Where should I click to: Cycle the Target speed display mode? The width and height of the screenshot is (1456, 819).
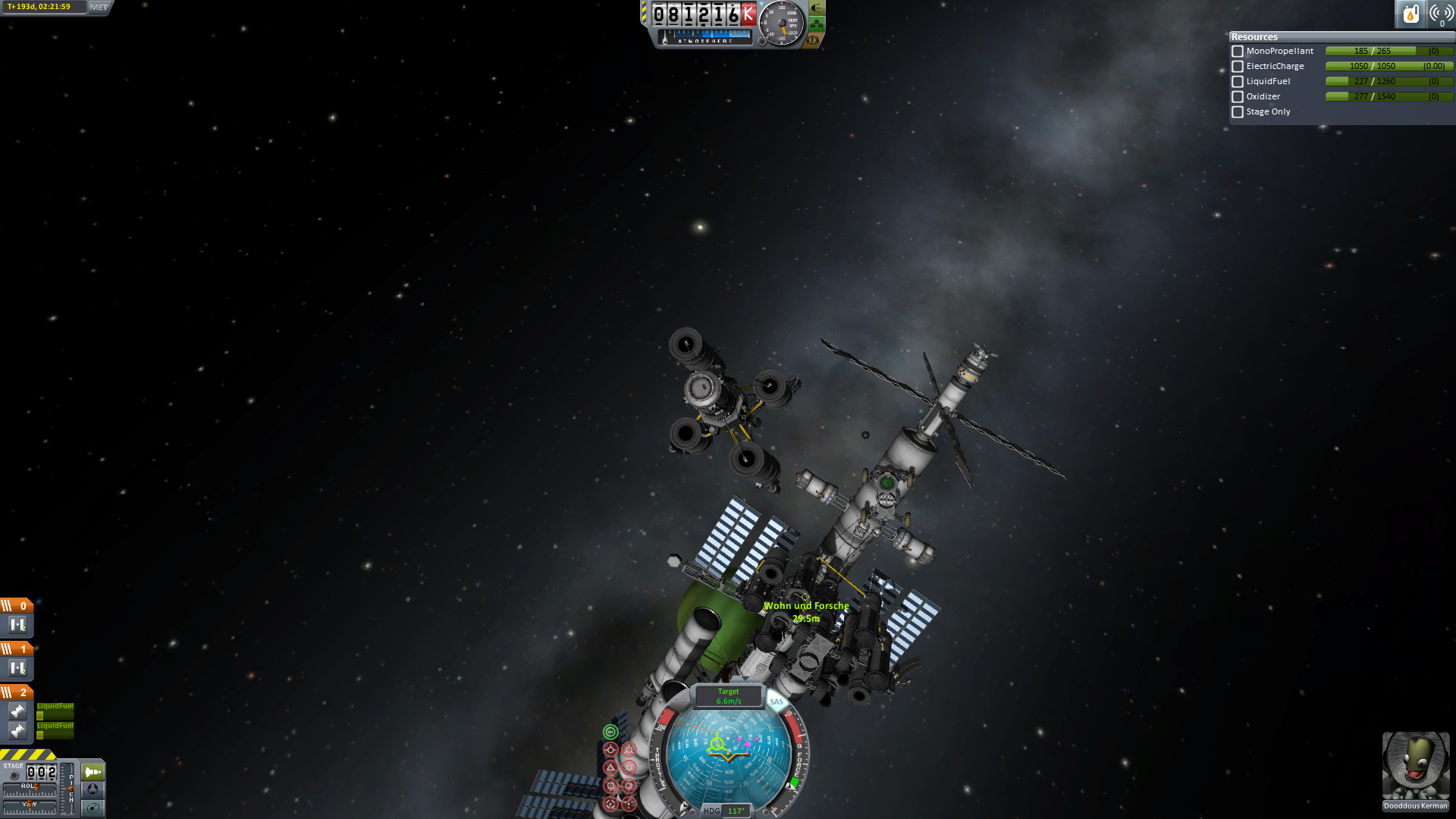point(729,695)
